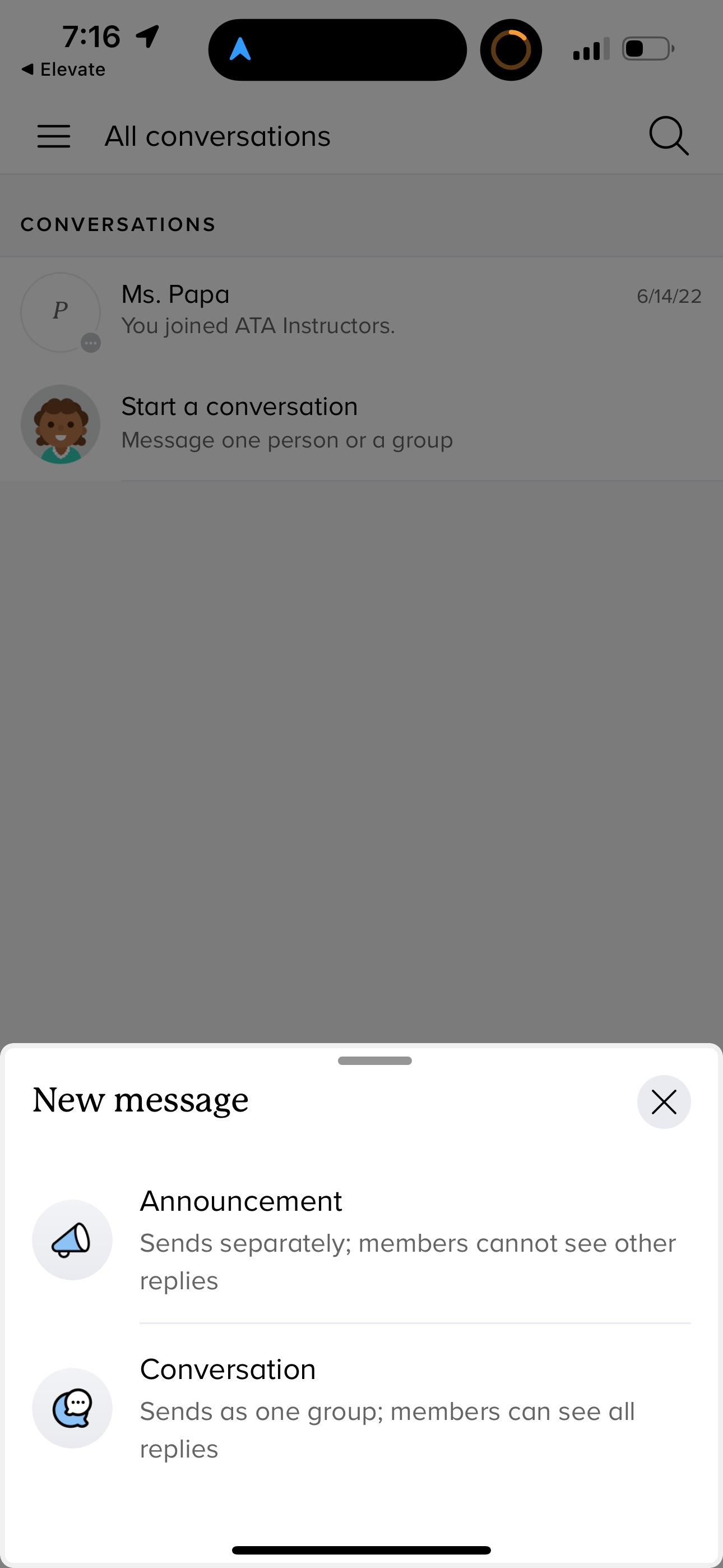723x1568 pixels.
Task: Click Ms. Papa's avatar with letter P
Action: click(x=61, y=312)
